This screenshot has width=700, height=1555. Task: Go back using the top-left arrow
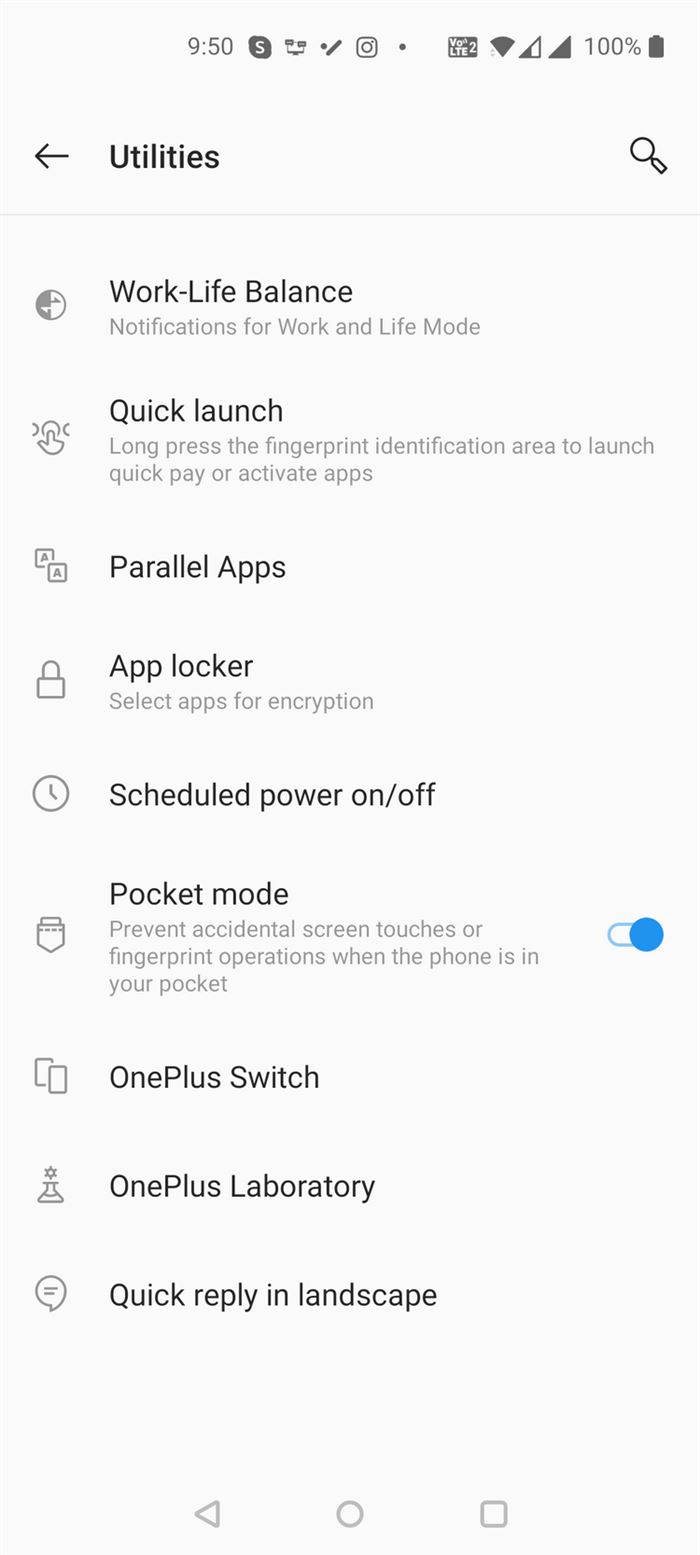coord(51,156)
